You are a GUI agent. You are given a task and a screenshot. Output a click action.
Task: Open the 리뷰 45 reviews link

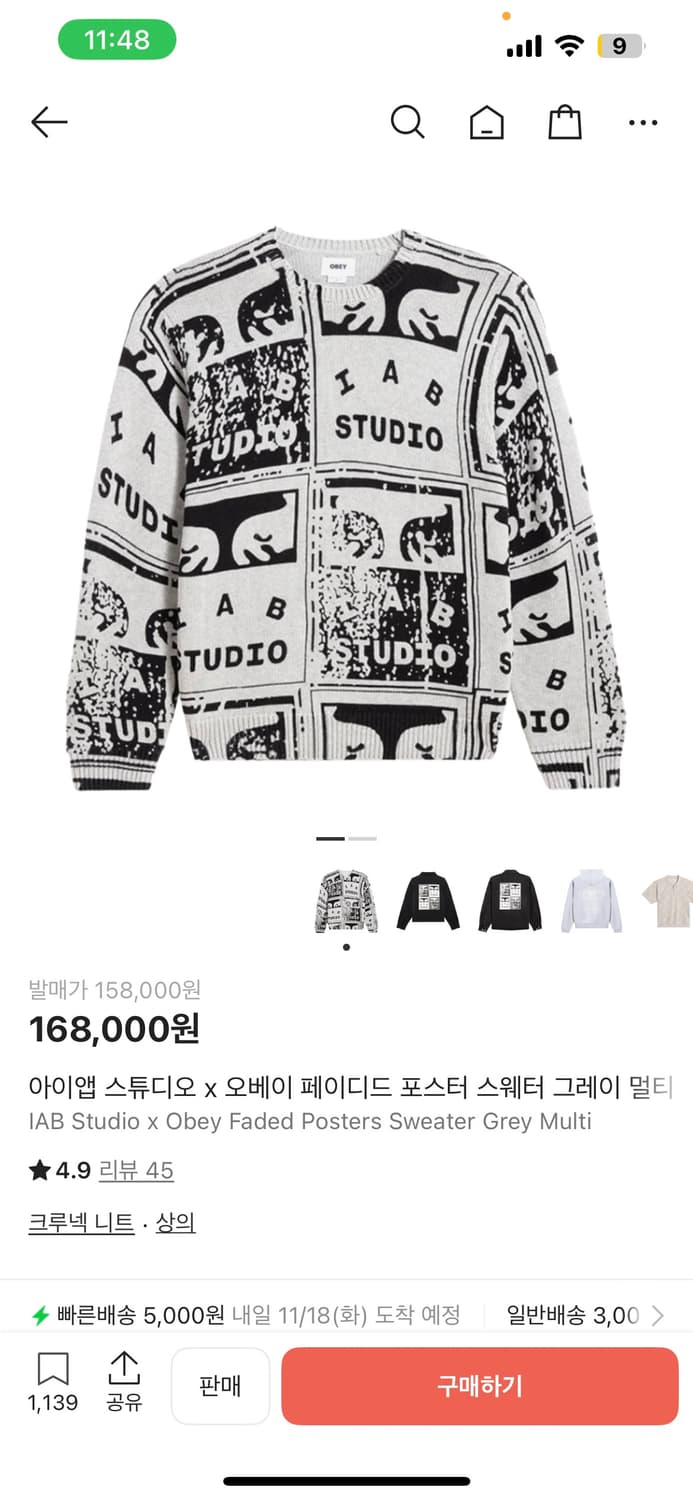136,1170
